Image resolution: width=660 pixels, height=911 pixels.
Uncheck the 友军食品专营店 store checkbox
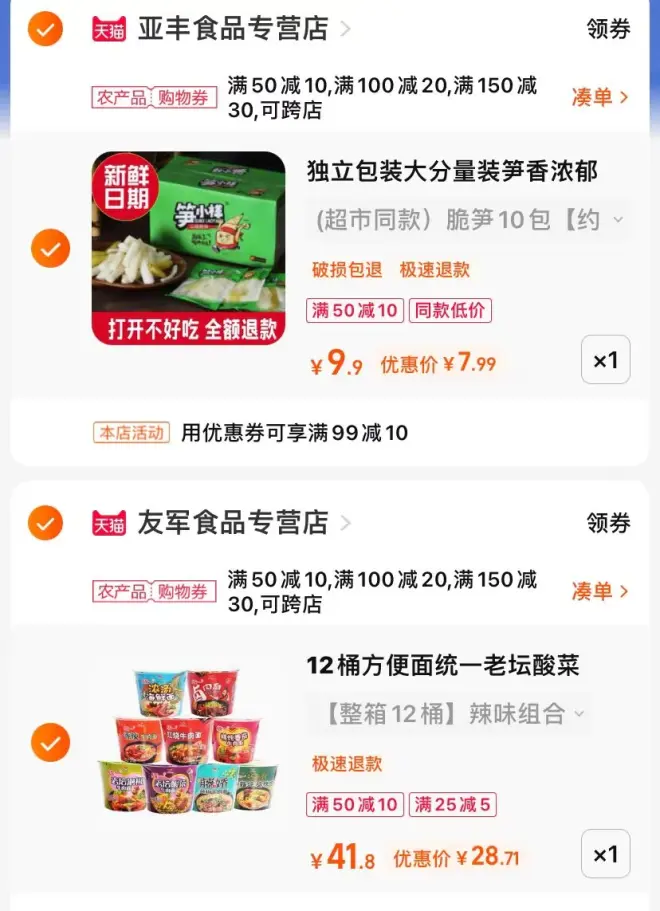[x=46, y=522]
